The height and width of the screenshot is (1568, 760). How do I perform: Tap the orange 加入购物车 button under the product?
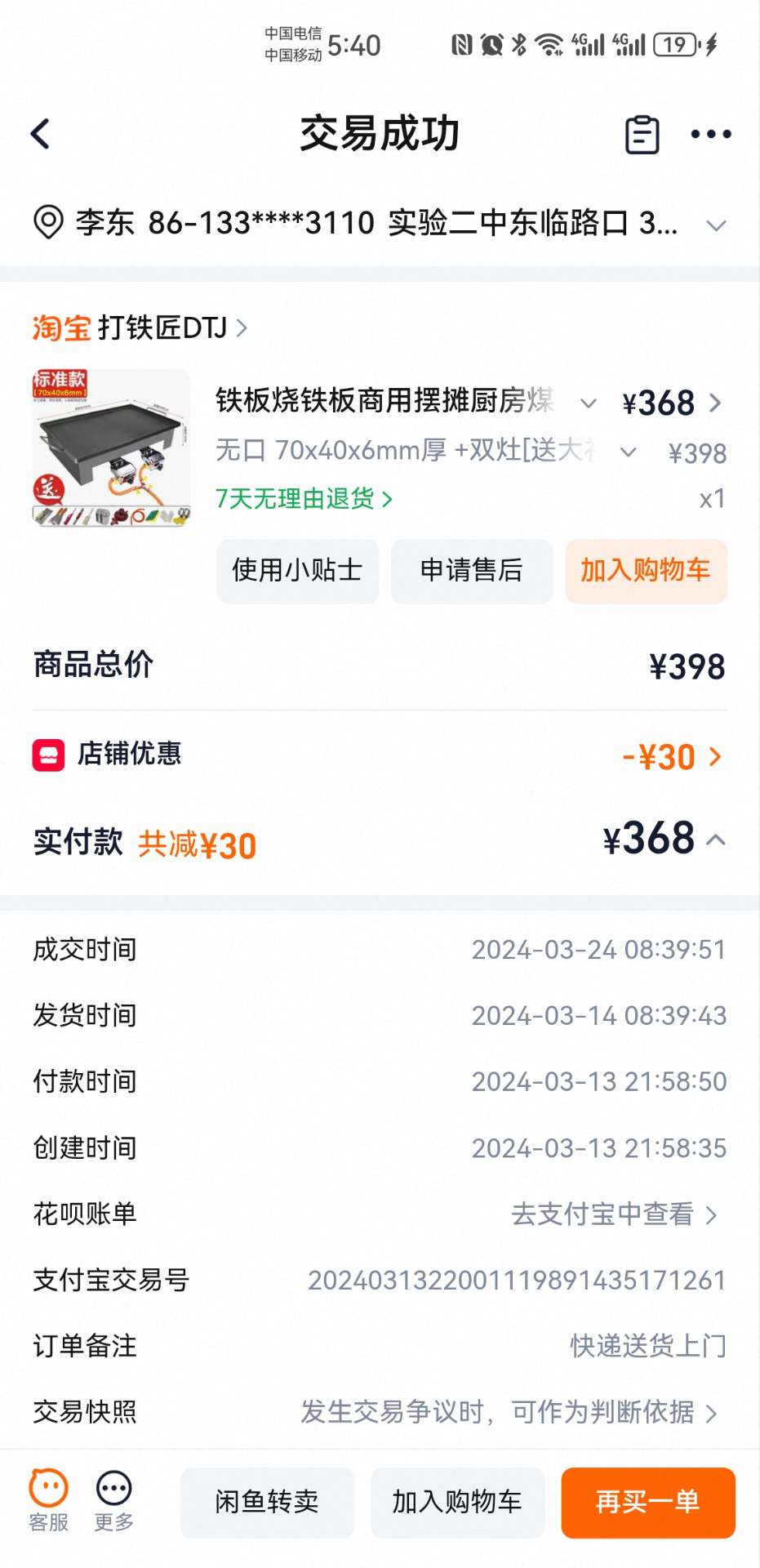pos(645,571)
